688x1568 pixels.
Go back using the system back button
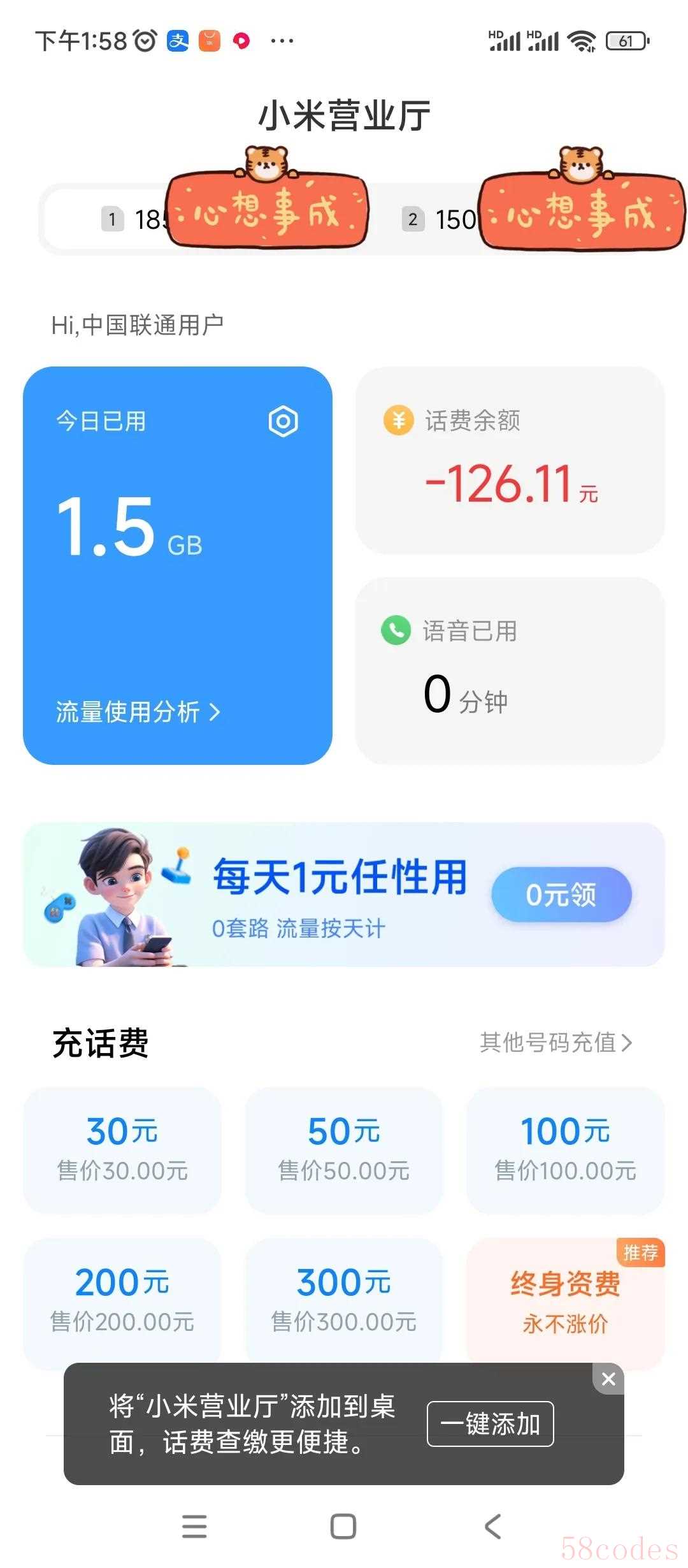coord(492,1527)
